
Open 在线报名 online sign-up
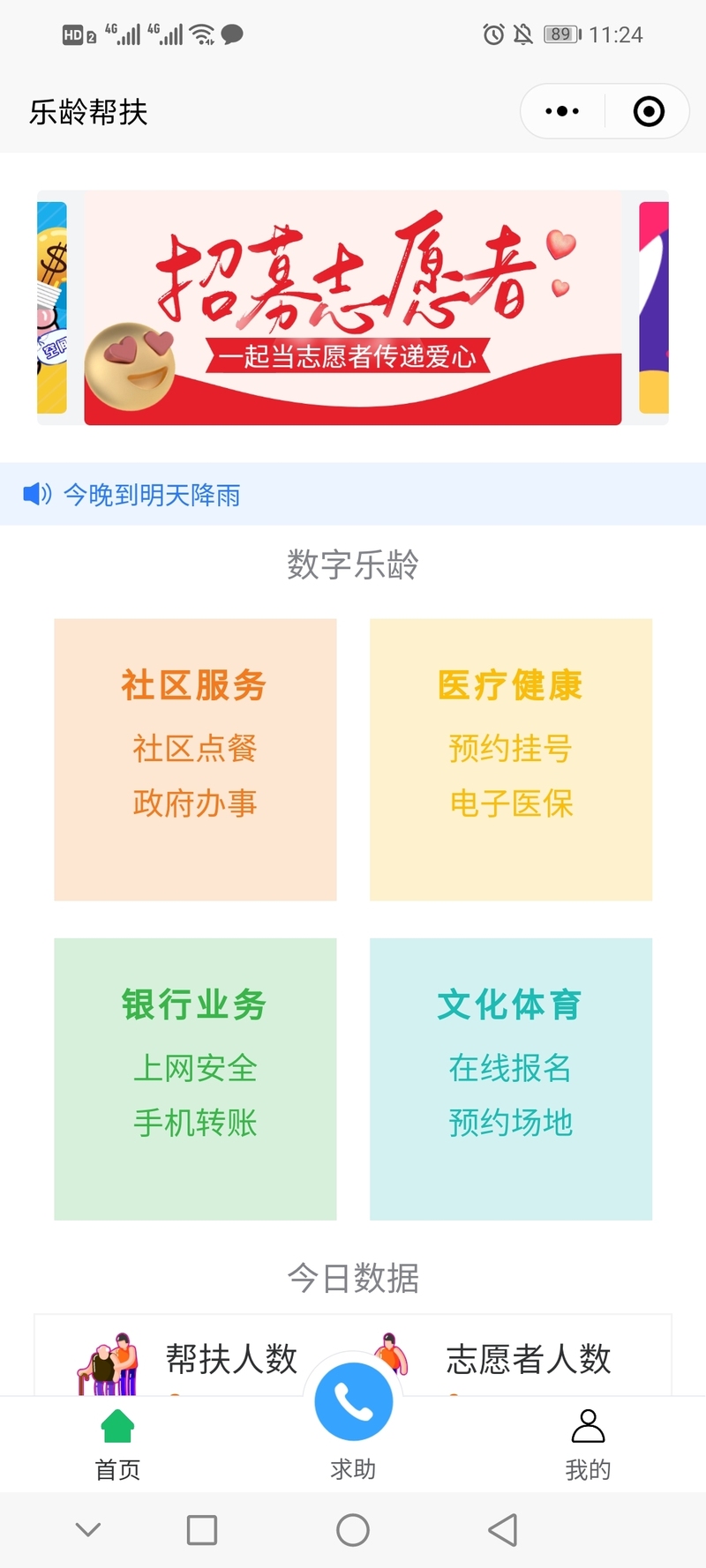coord(511,1068)
